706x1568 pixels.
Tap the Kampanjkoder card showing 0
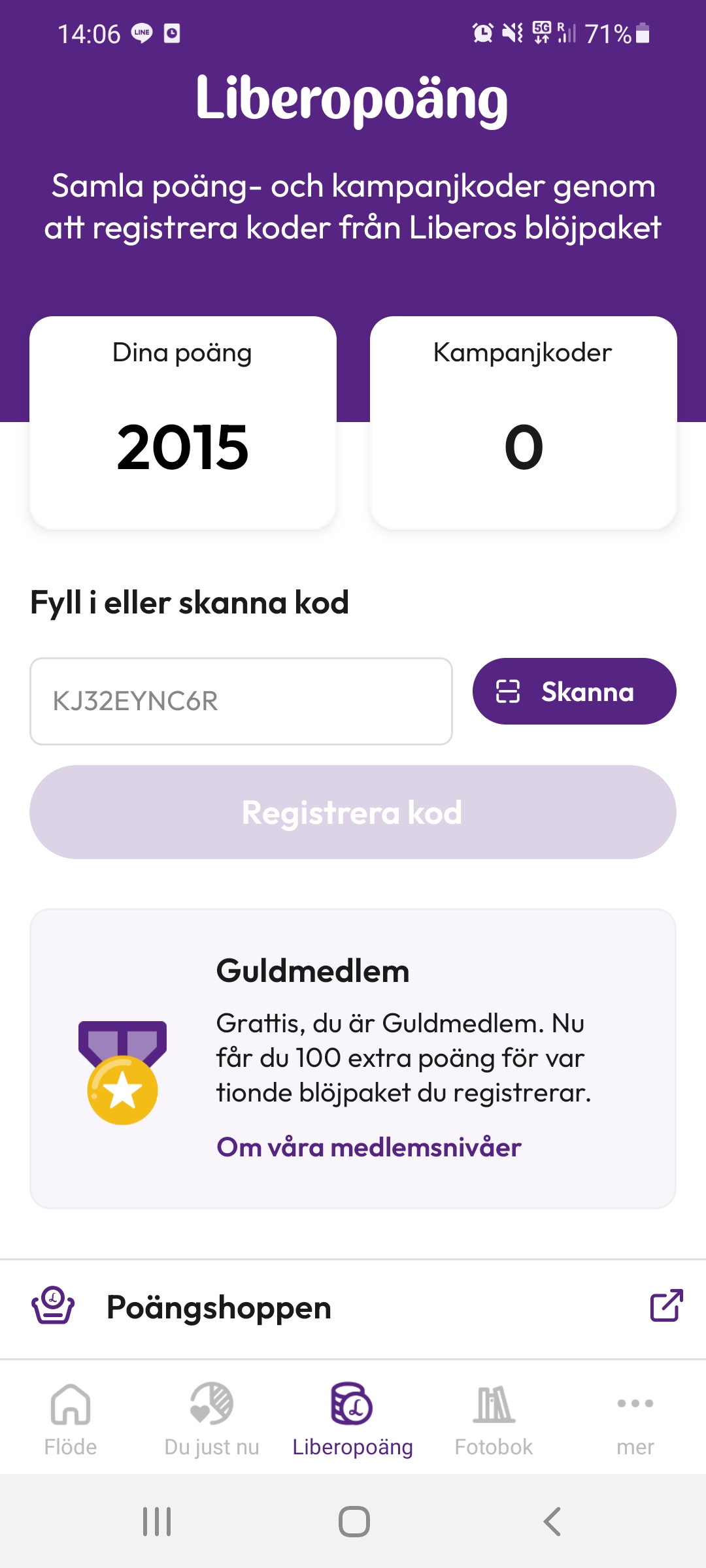(x=524, y=421)
